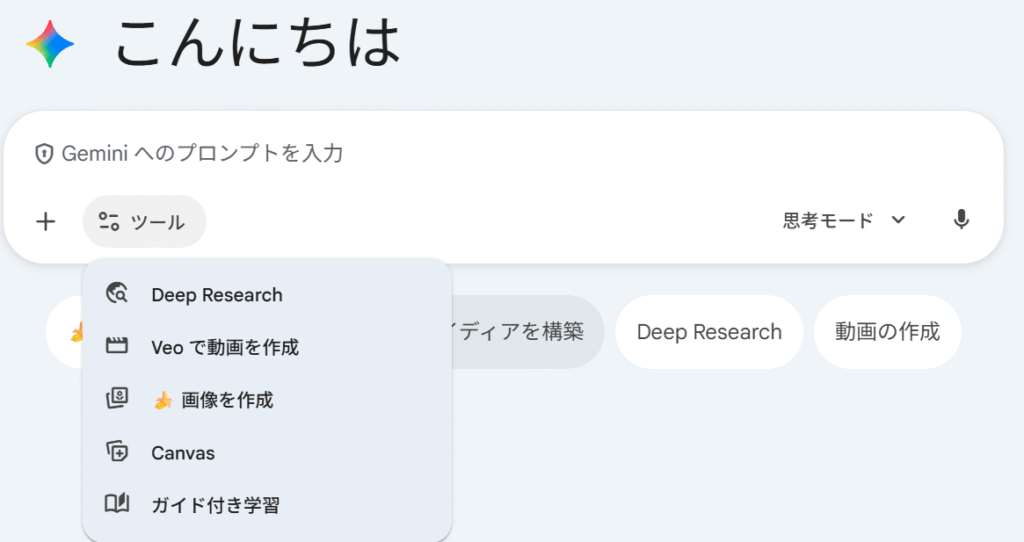1024x542 pixels.
Task: Select Deep Research from the tools menu
Action: [217, 295]
